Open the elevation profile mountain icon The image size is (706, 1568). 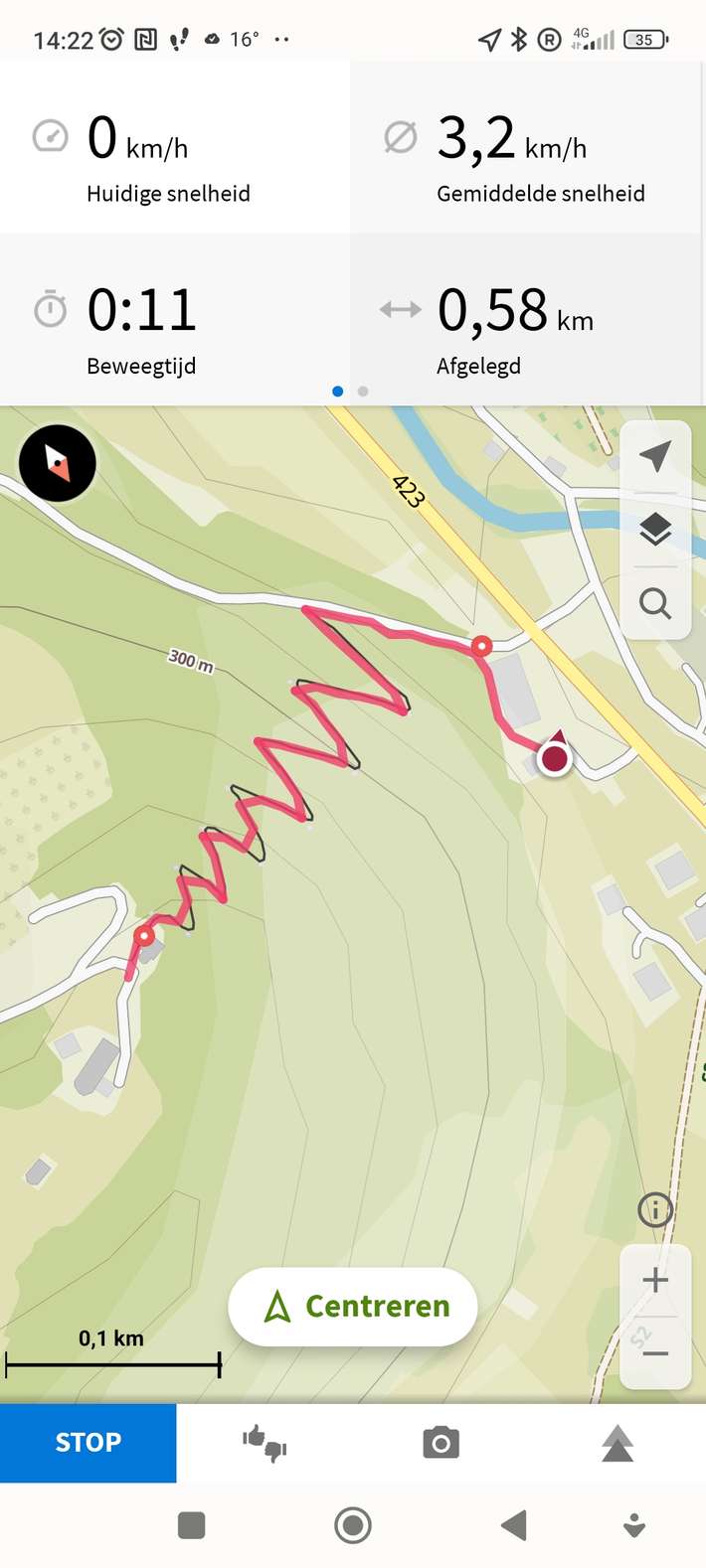coord(618,1442)
